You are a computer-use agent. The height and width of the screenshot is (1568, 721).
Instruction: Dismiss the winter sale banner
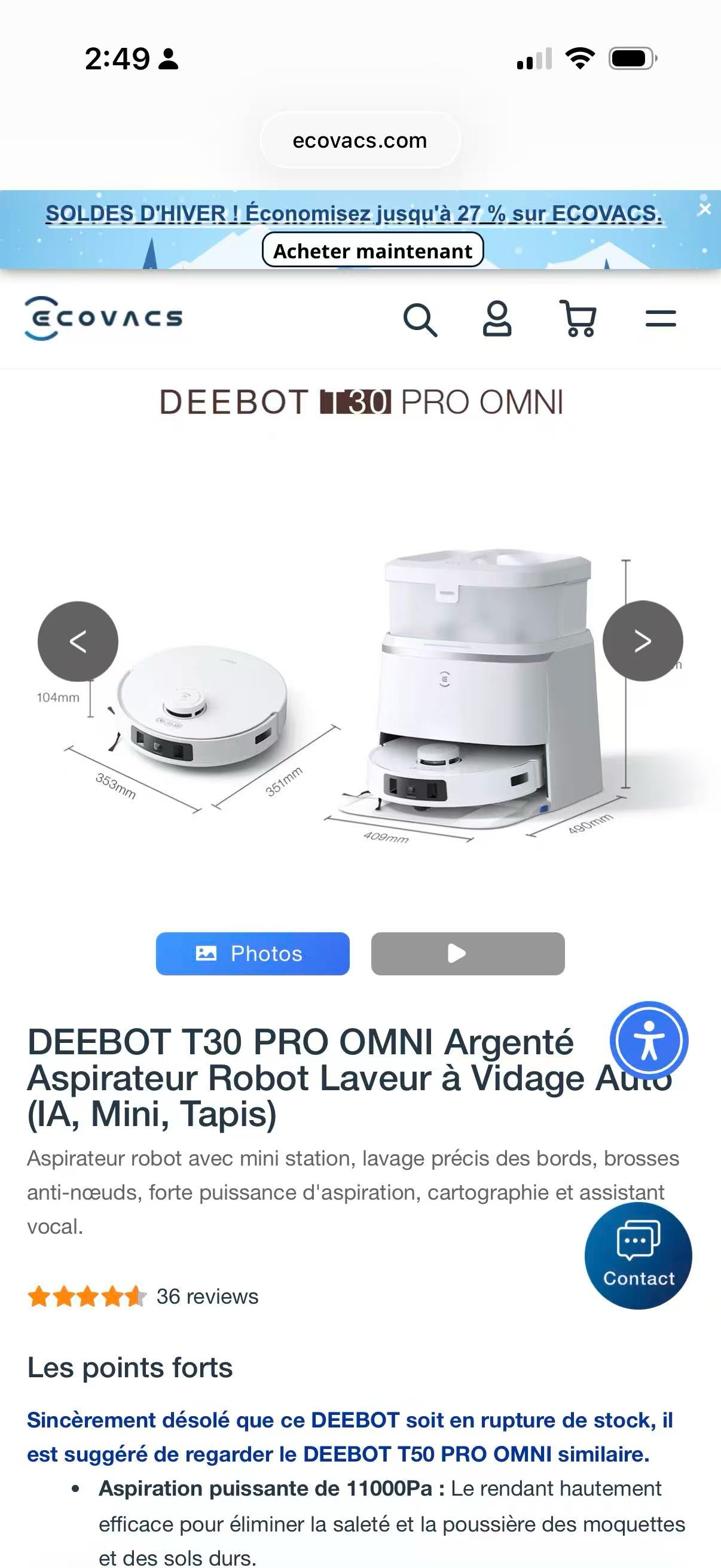tap(705, 209)
